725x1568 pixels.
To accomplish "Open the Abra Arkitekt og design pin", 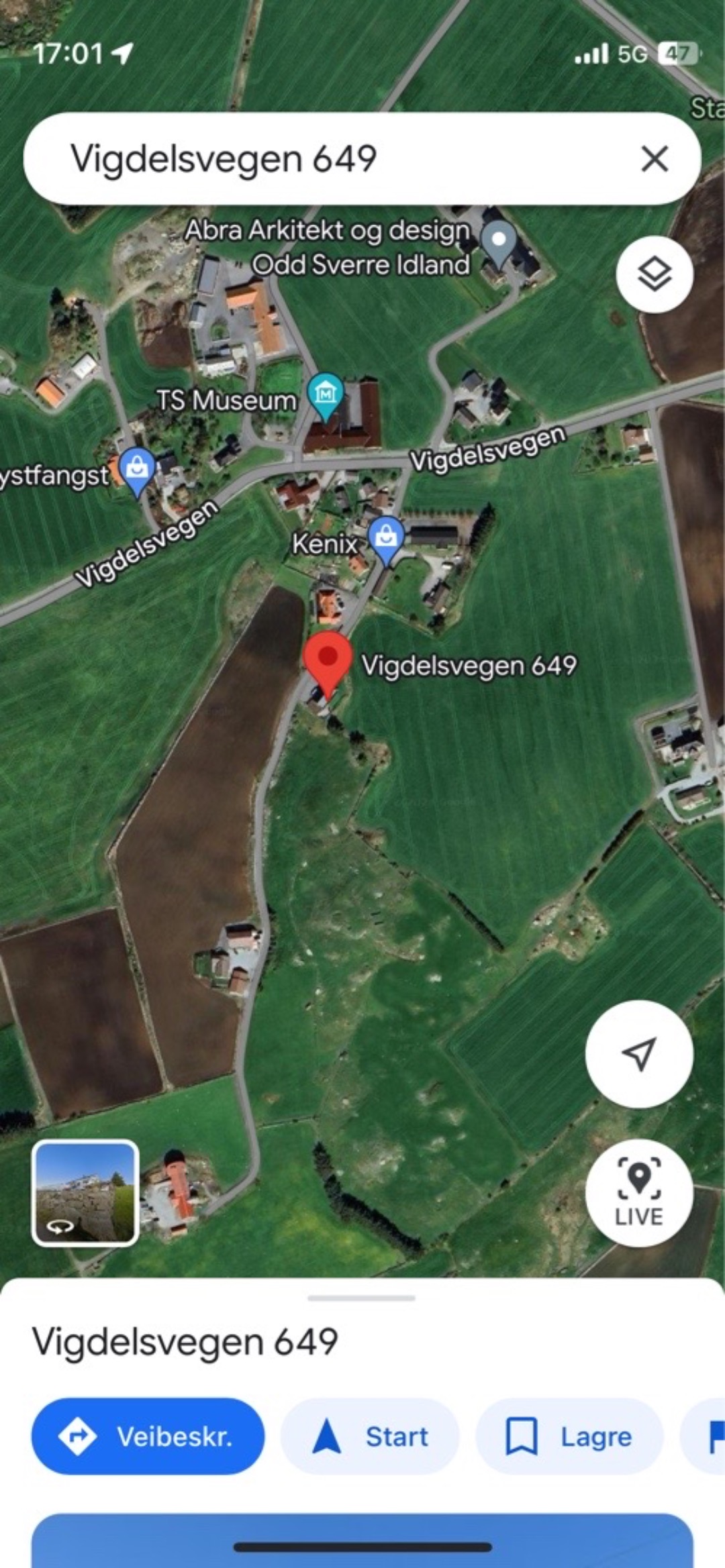I will point(499,243).
